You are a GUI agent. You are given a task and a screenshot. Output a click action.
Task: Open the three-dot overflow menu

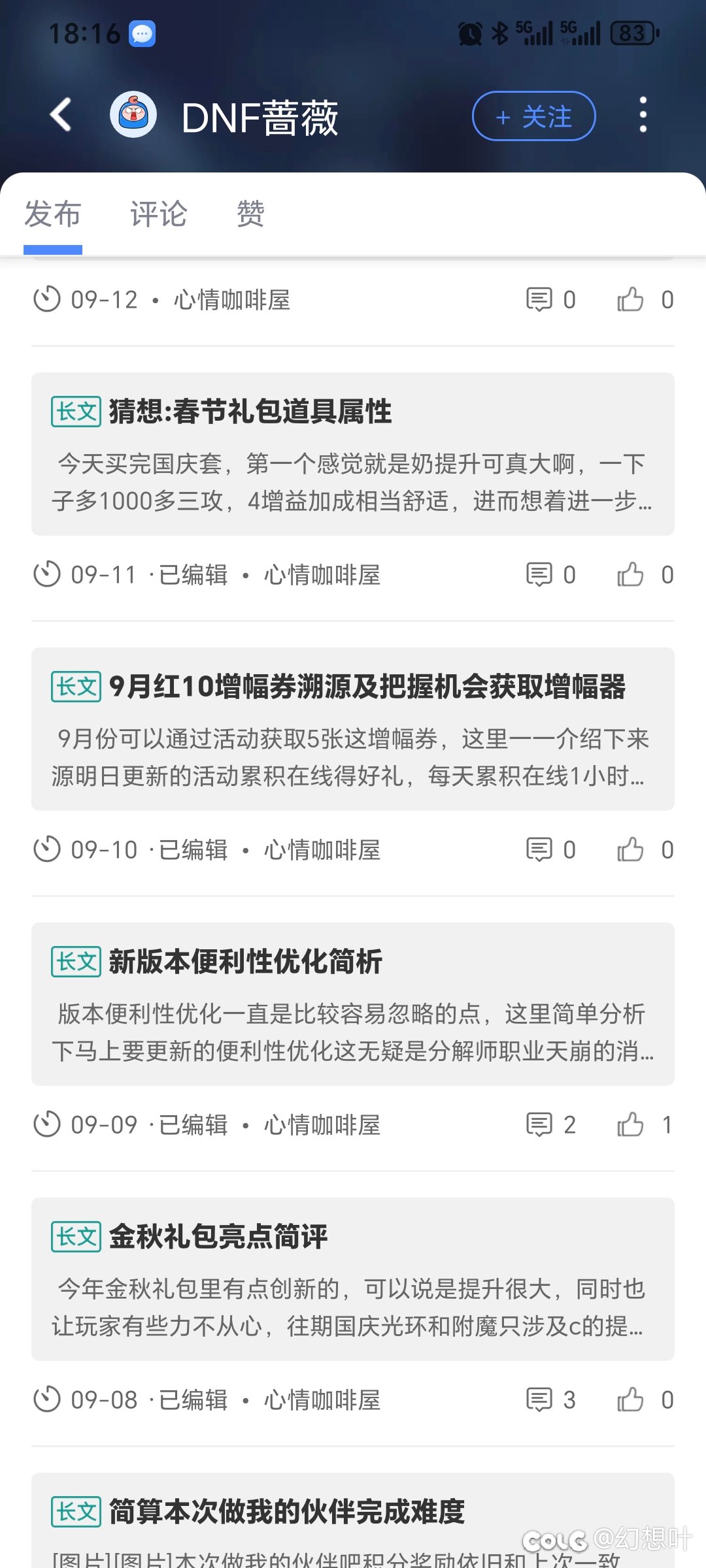pos(643,115)
